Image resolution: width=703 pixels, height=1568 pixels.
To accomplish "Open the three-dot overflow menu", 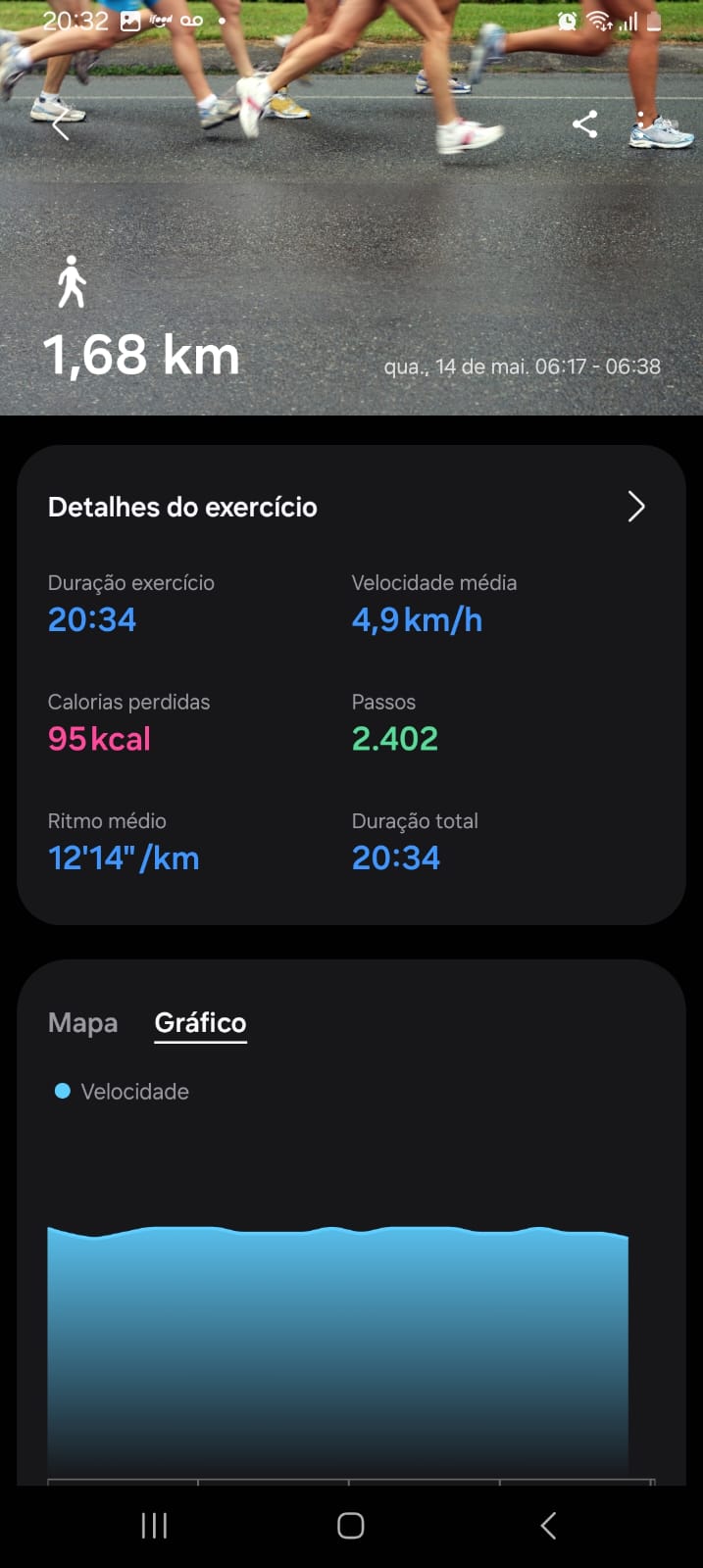I will (x=640, y=124).
